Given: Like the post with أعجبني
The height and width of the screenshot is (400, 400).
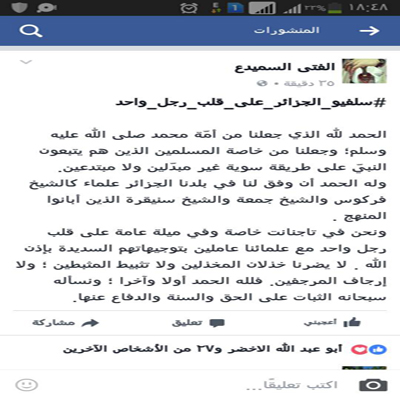Looking at the screenshot, I should (x=332, y=322).
